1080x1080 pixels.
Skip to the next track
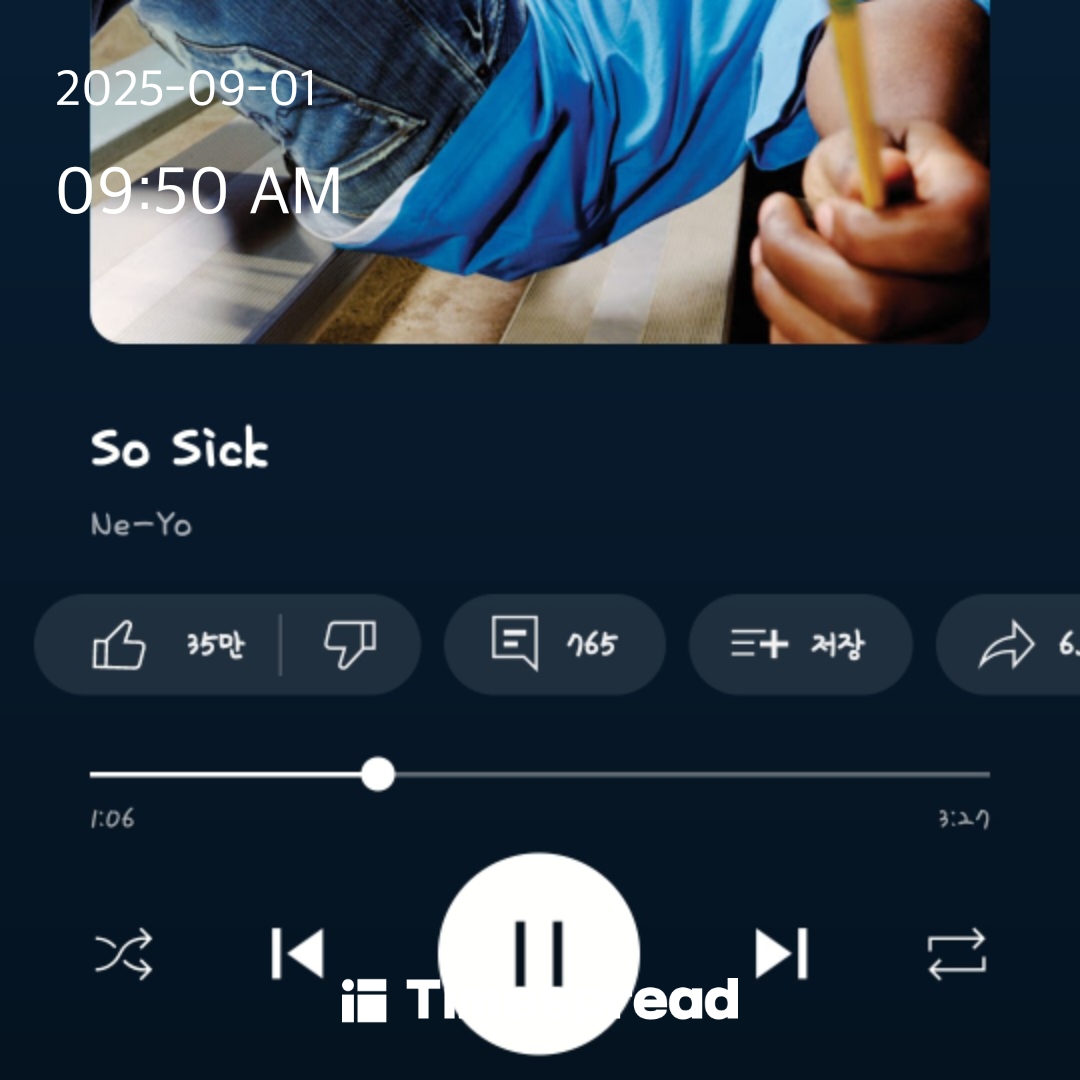click(781, 954)
